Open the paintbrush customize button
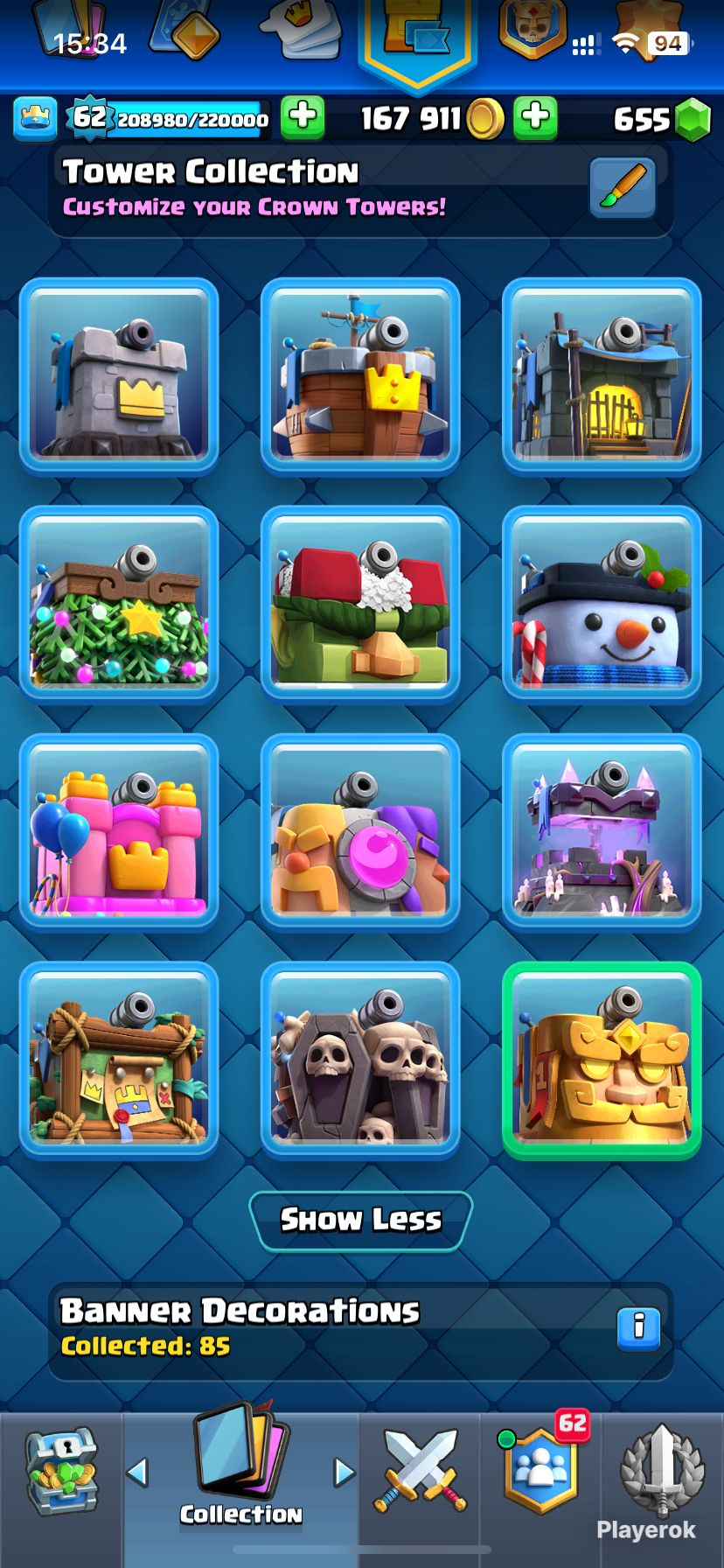This screenshot has width=724, height=1568. pos(623,186)
